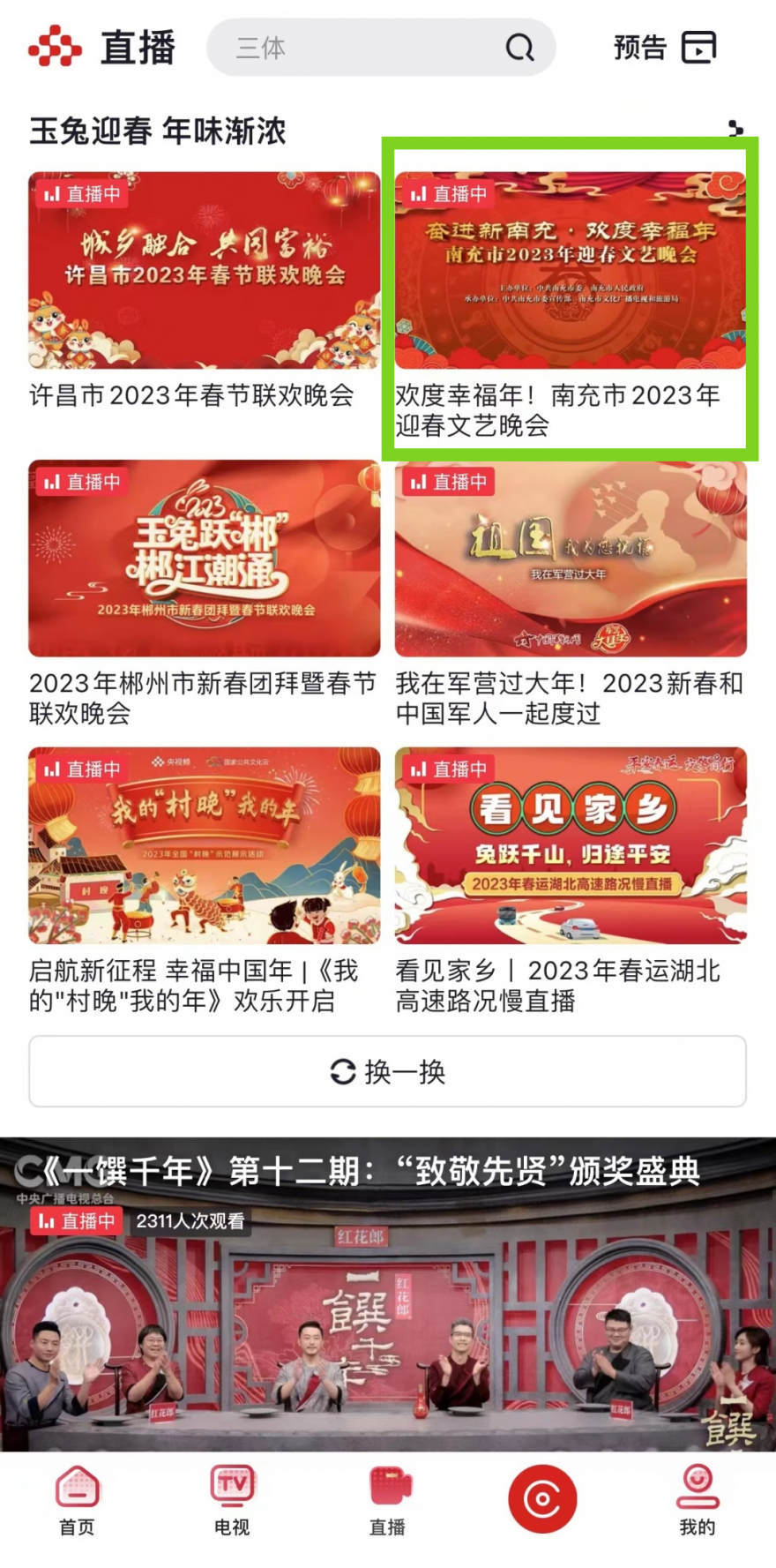The height and width of the screenshot is (1568, 776).
Task: Tap the 直播中 badge on 许昌市 stream
Action: coord(80,194)
